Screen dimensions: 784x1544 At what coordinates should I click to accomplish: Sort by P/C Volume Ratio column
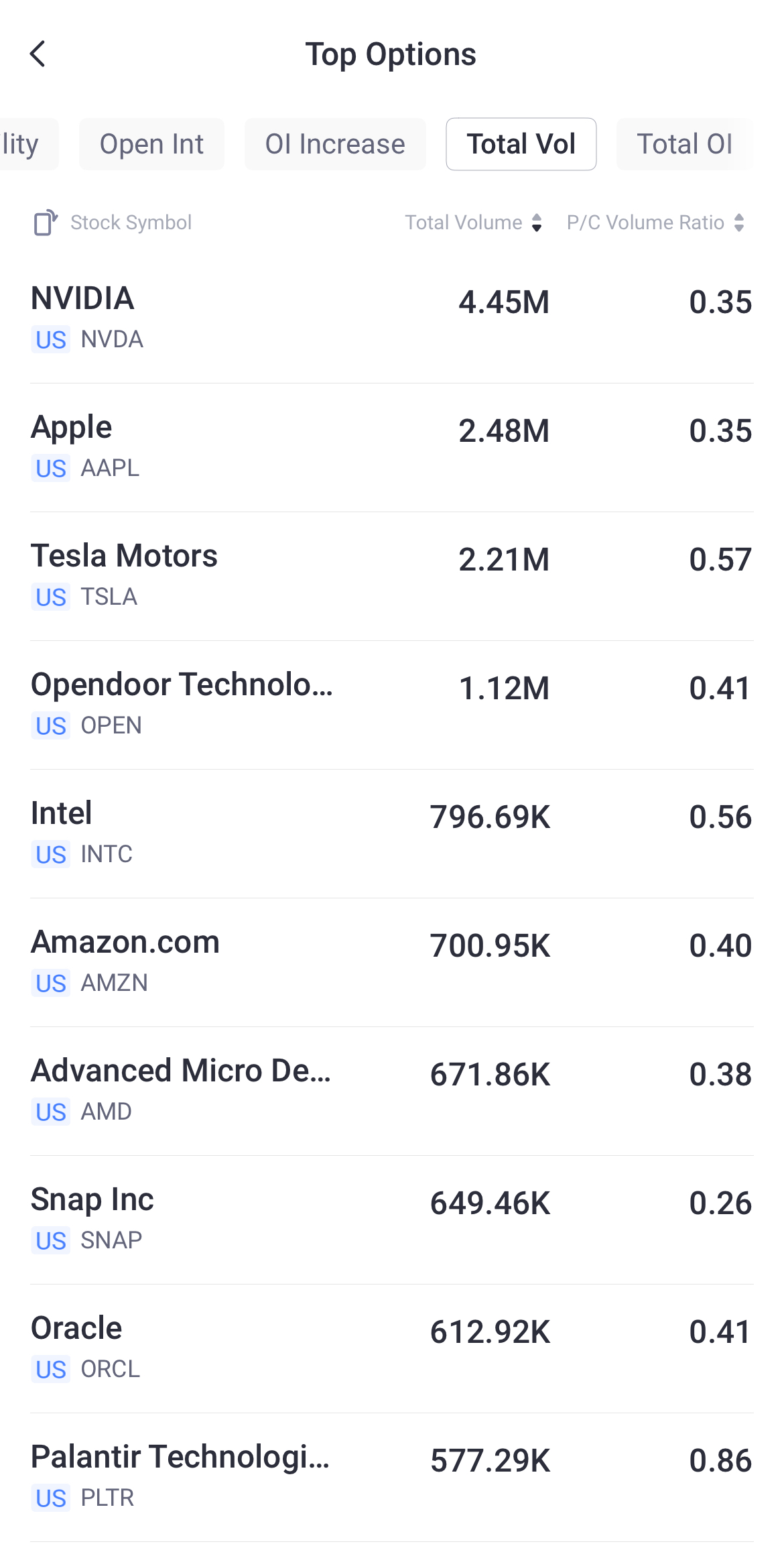(656, 223)
